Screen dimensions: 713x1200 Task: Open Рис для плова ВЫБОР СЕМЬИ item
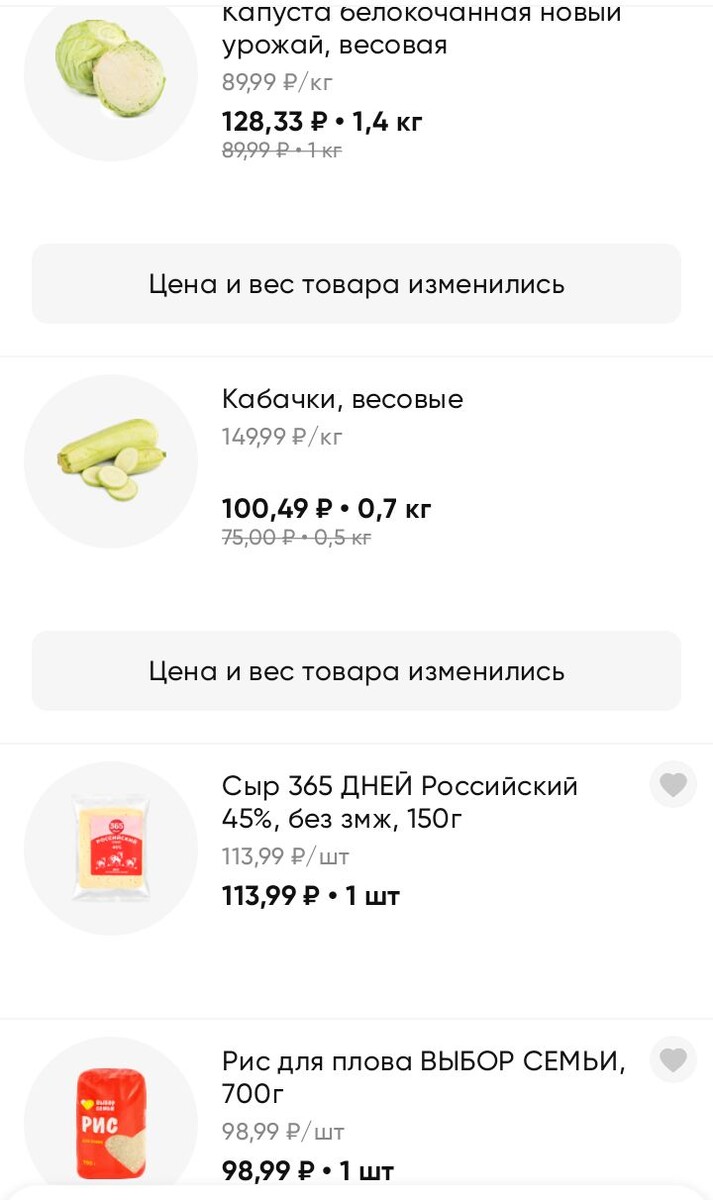coord(422,1077)
